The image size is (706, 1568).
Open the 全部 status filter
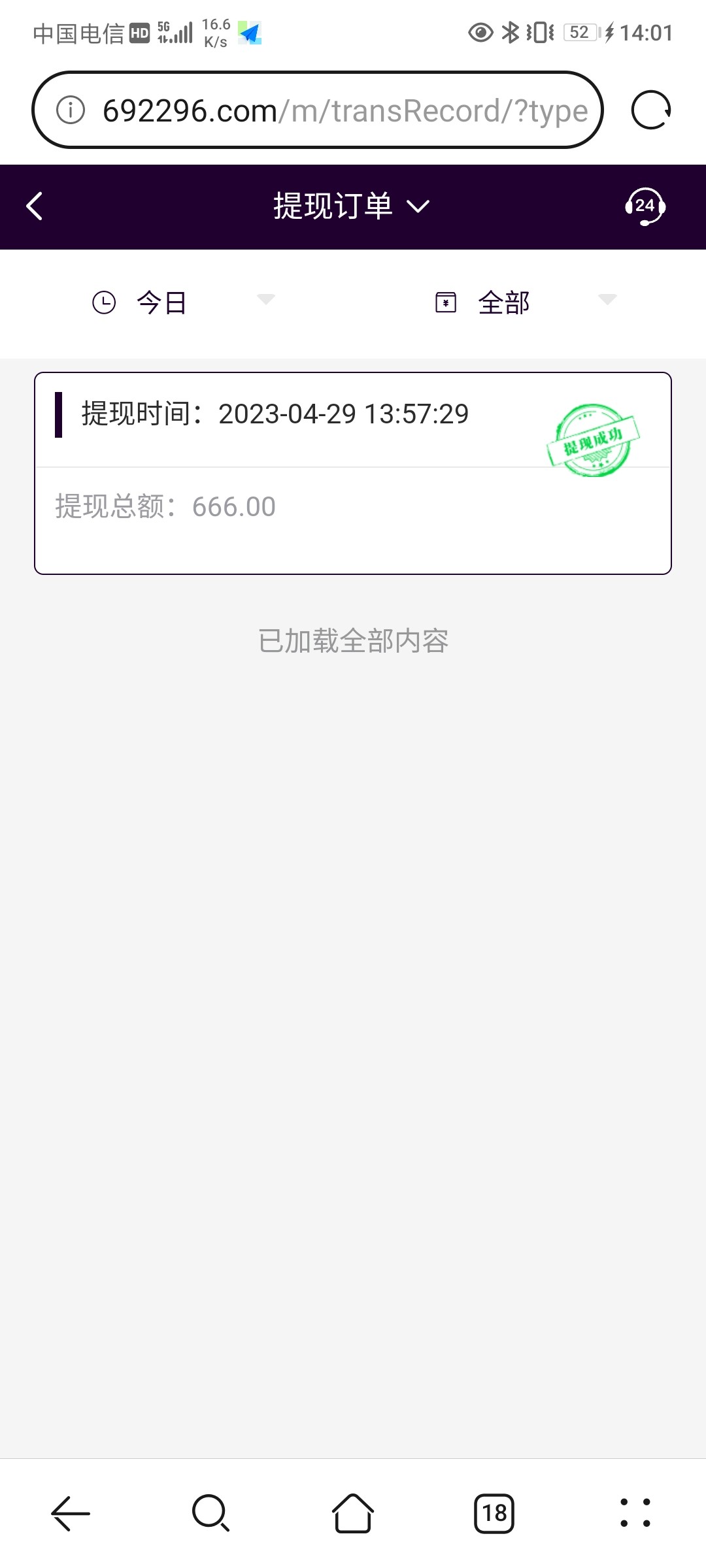click(x=526, y=302)
